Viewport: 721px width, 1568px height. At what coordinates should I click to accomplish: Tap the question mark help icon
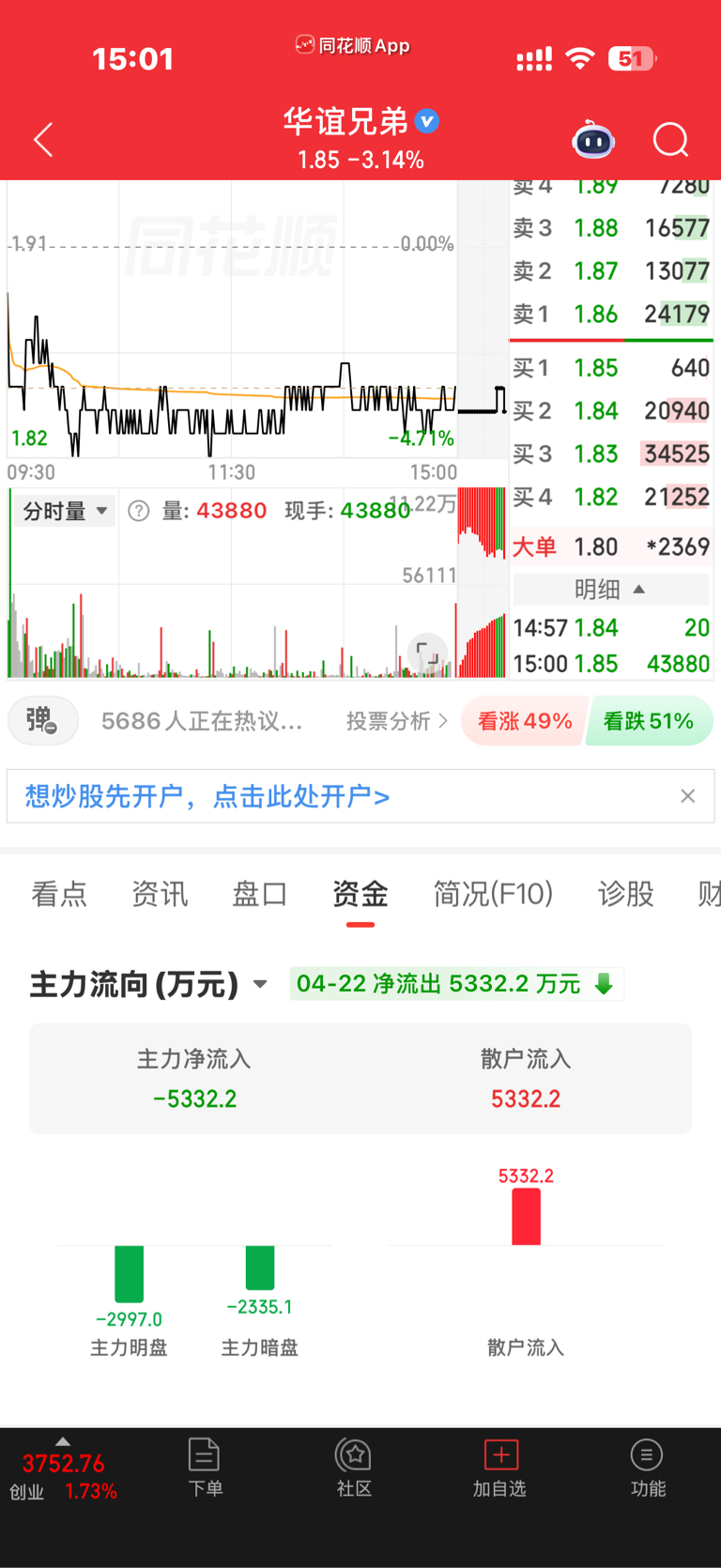139,511
